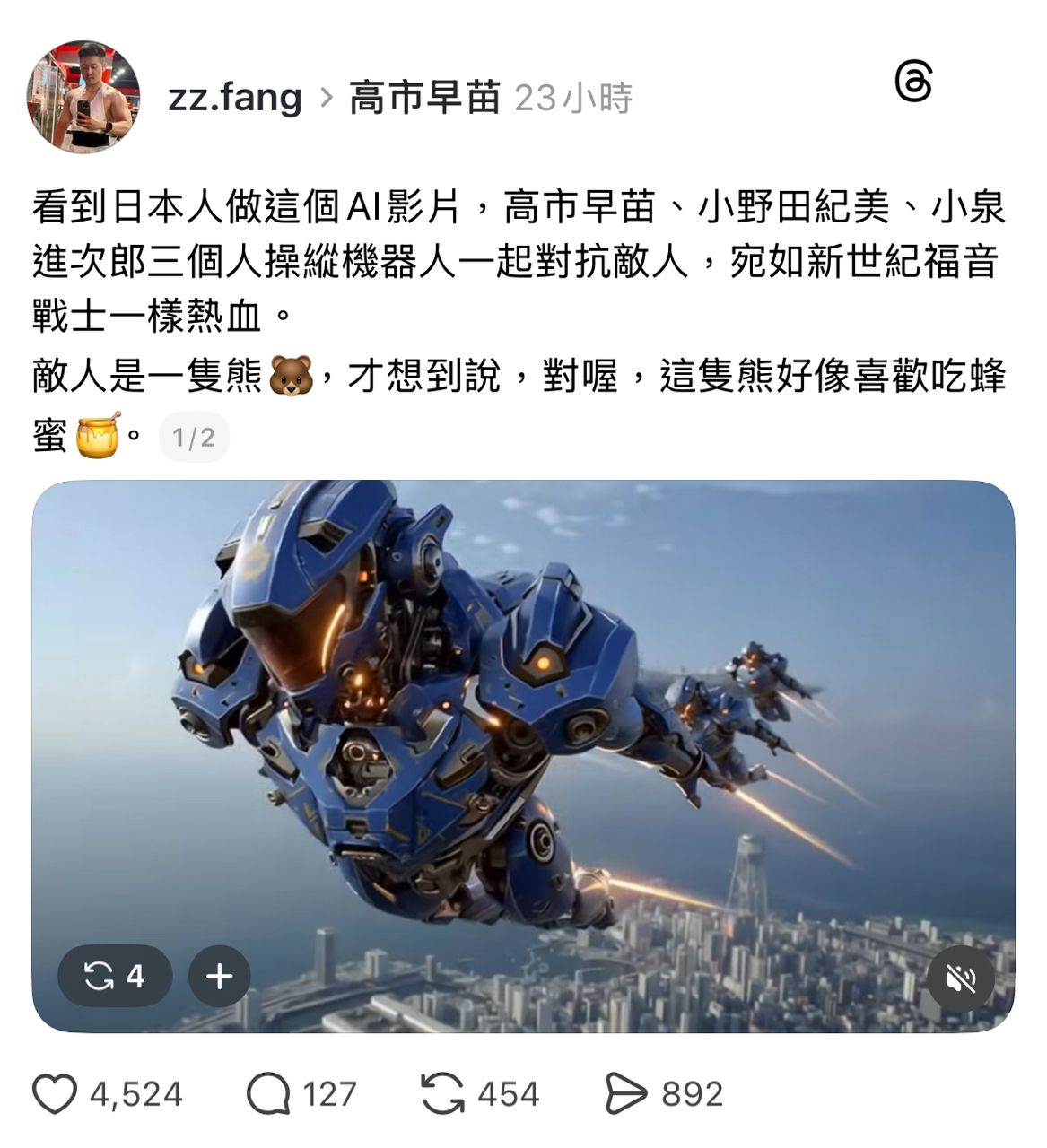Open the 高市早苗 topic
Screen dimensions: 1047x1148
click(423, 97)
